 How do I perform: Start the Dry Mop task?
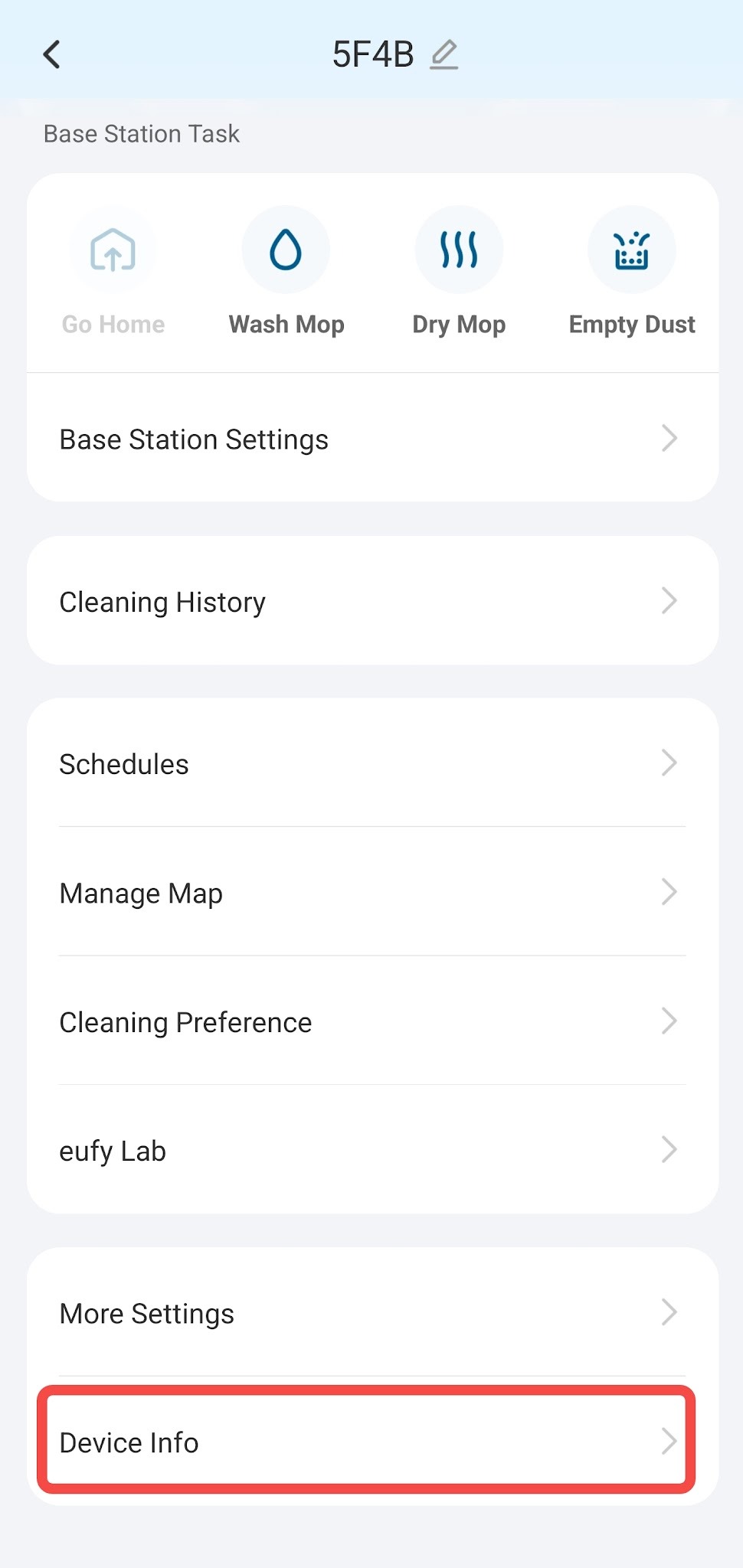click(x=459, y=250)
